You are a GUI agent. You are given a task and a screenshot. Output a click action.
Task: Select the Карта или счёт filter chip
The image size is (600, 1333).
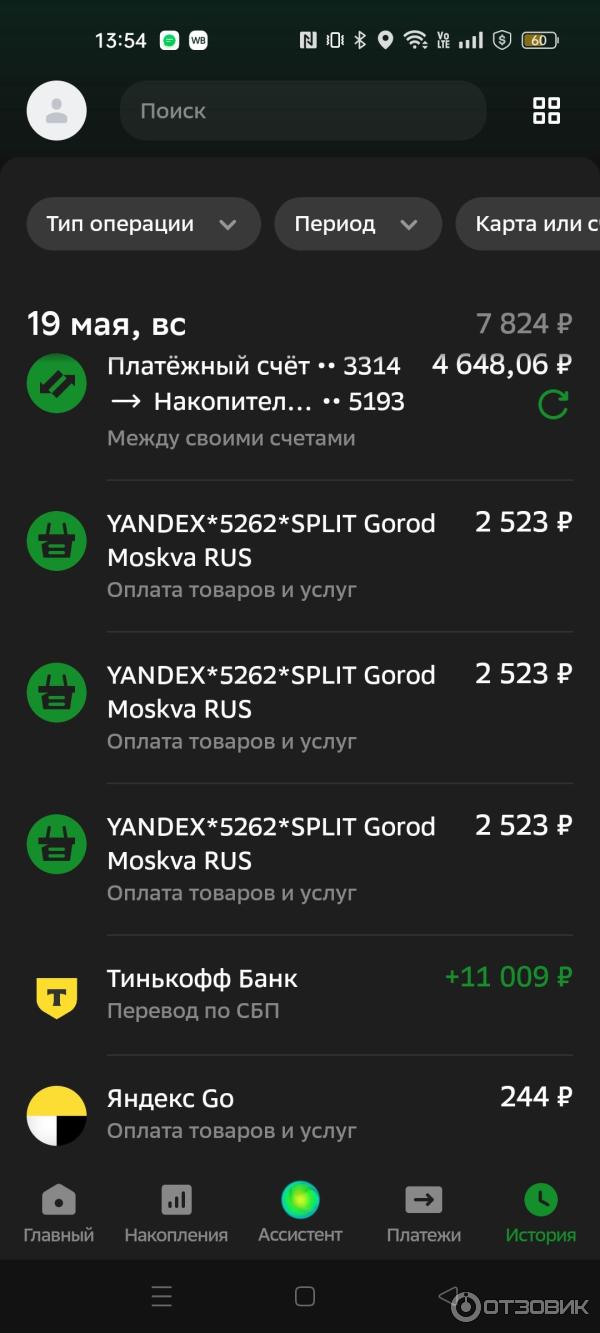point(530,224)
